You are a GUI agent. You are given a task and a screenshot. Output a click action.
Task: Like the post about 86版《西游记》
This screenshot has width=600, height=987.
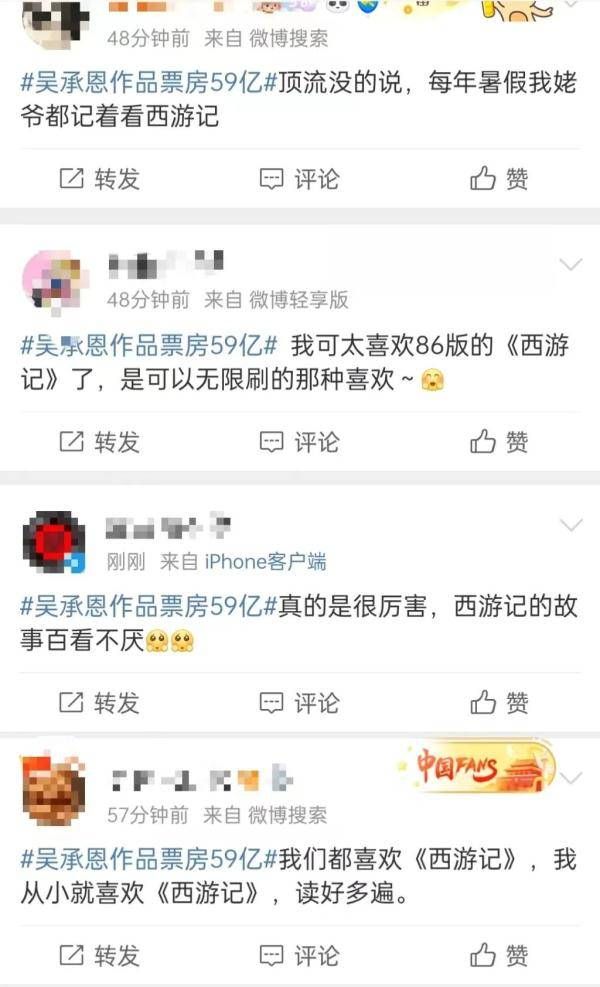(499, 441)
